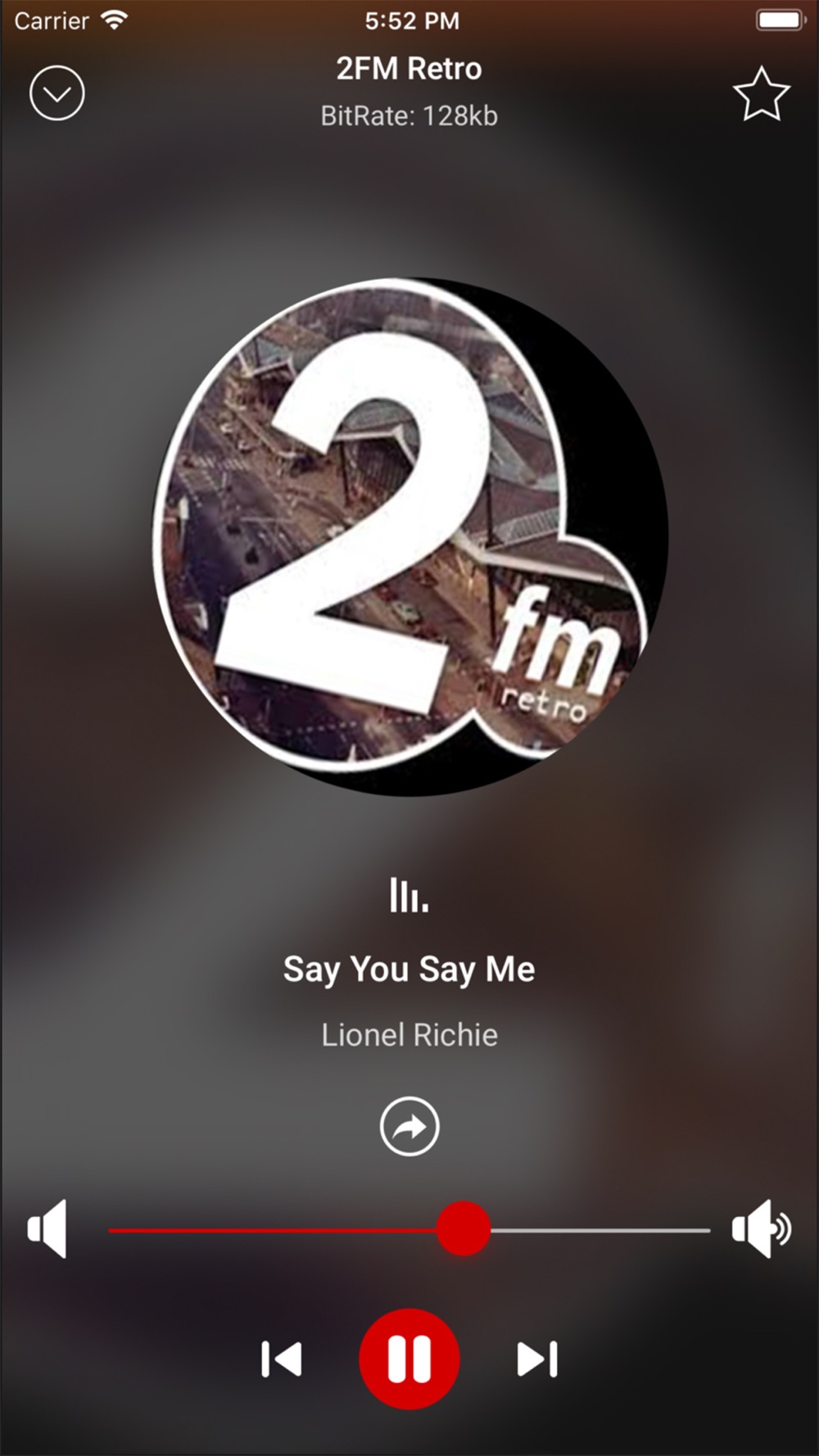Share the song Say You Say Me
819x1456 pixels.
point(409,1126)
